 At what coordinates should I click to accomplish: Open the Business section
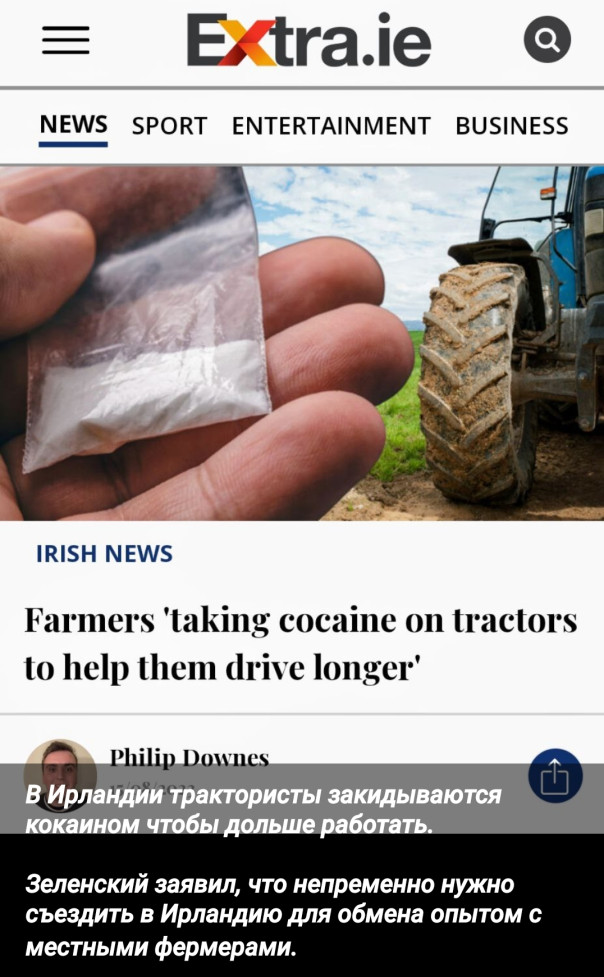pos(511,126)
